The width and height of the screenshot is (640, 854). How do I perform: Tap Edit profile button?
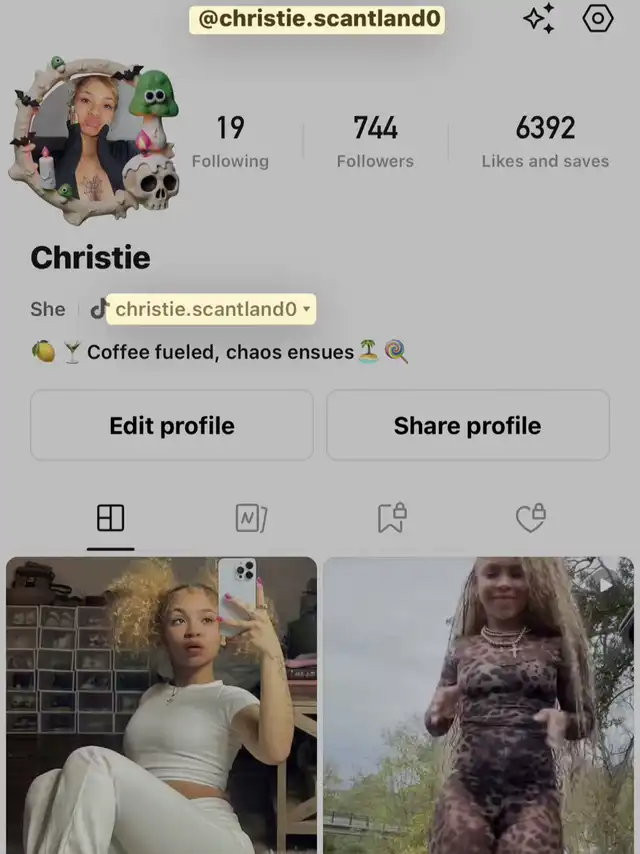click(x=172, y=426)
